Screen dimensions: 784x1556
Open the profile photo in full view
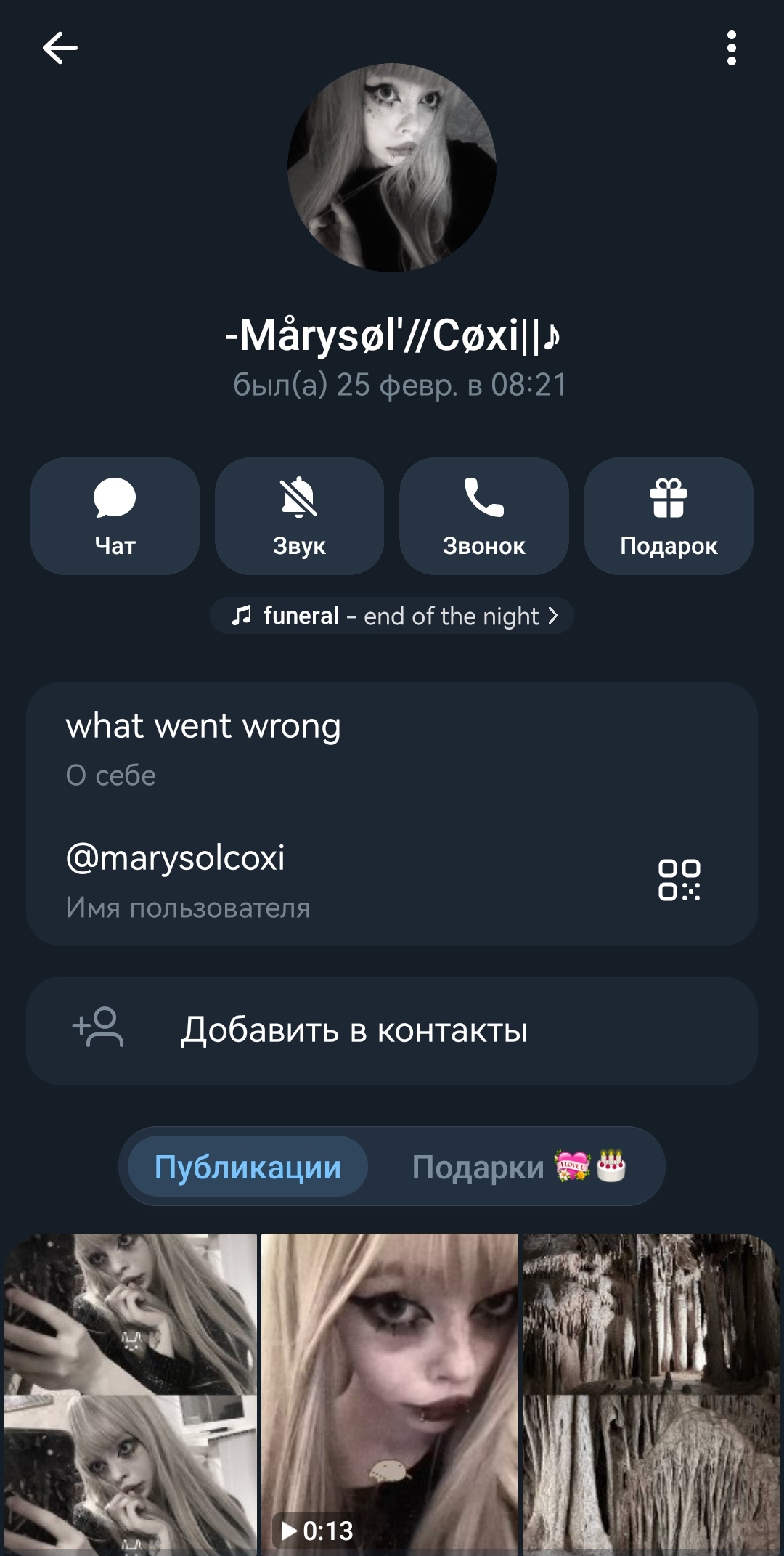(392, 168)
